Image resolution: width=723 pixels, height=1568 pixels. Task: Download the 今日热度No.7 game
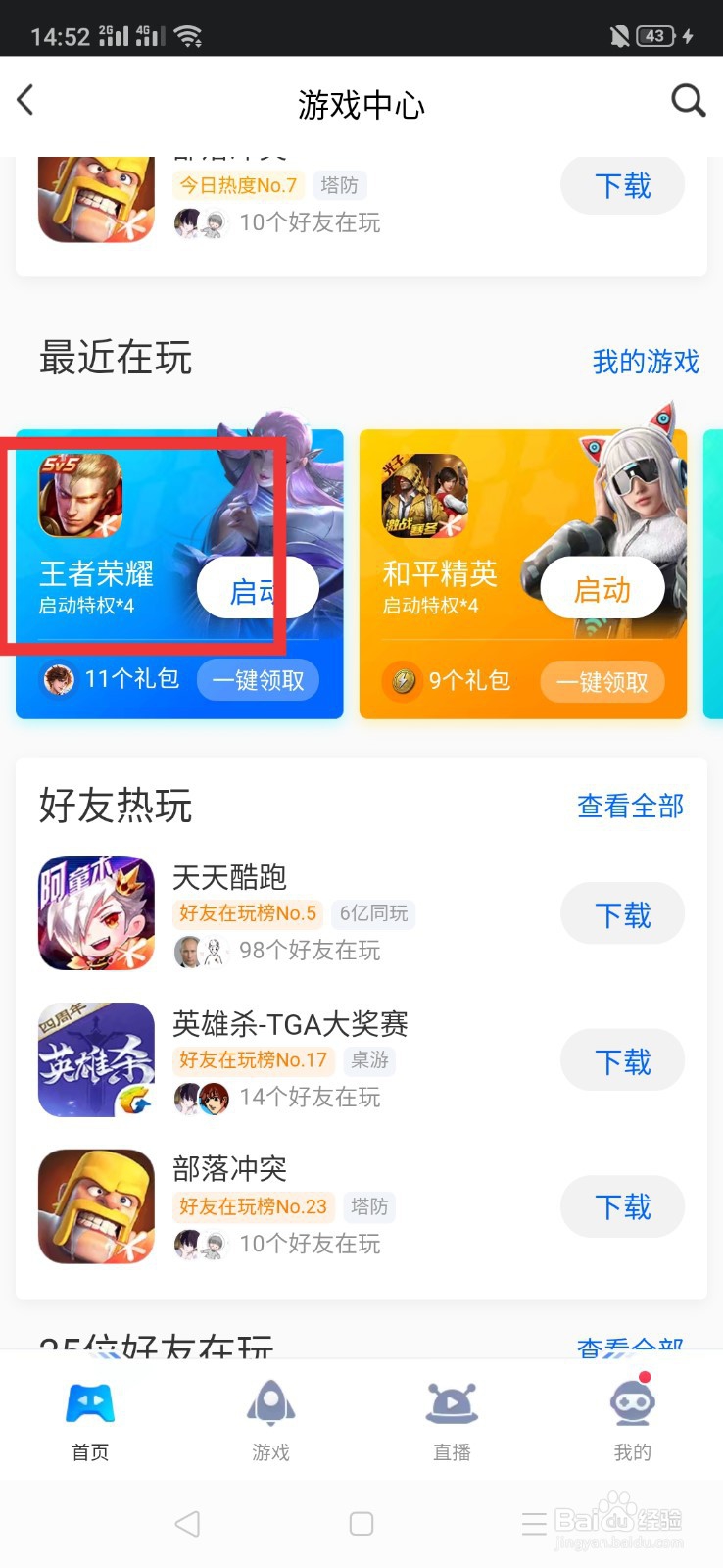pos(622,185)
